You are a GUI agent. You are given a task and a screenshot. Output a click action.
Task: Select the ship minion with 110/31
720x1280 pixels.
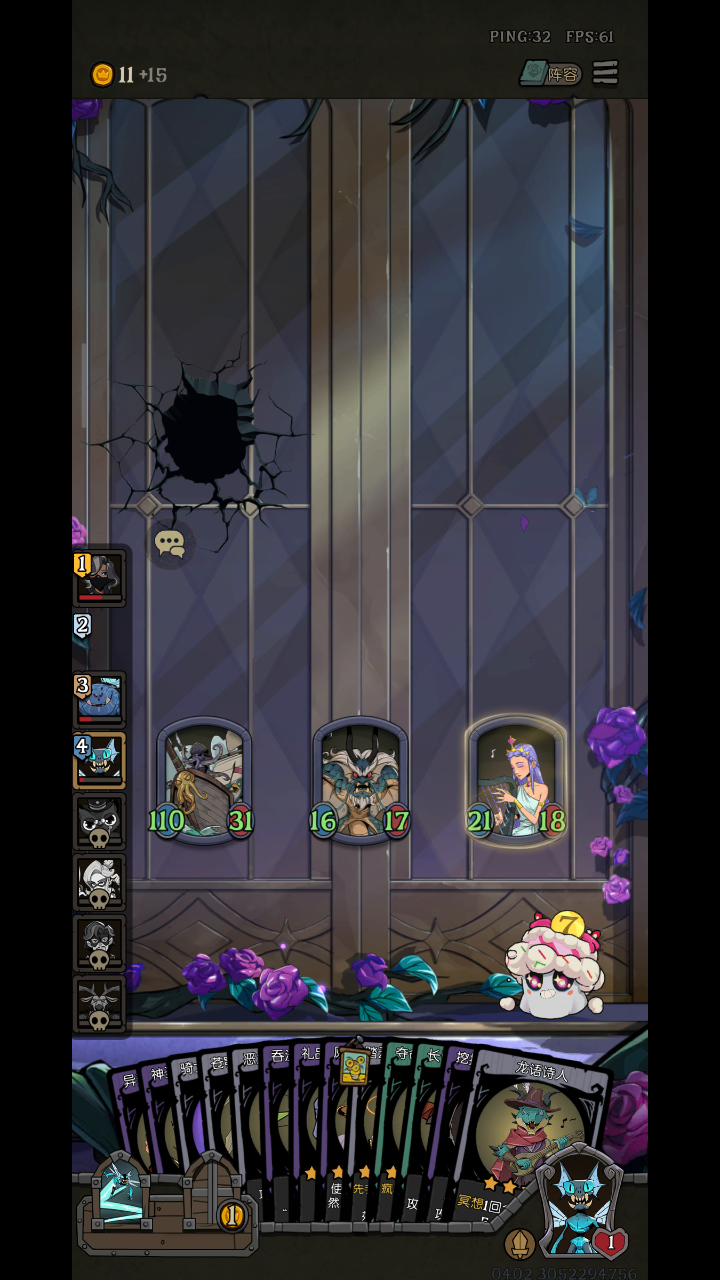(x=204, y=780)
